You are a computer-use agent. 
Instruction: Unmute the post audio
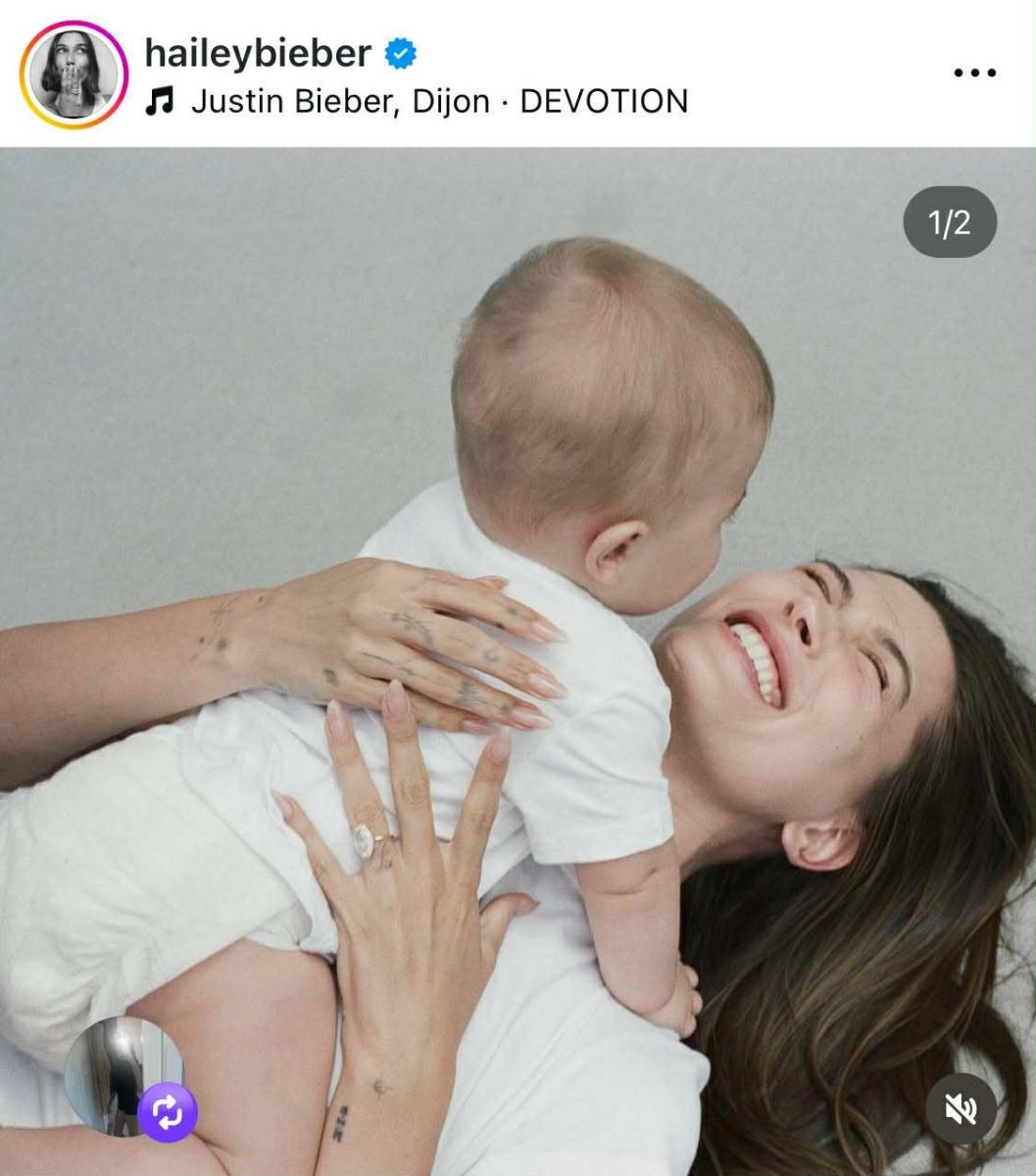click(x=961, y=1109)
